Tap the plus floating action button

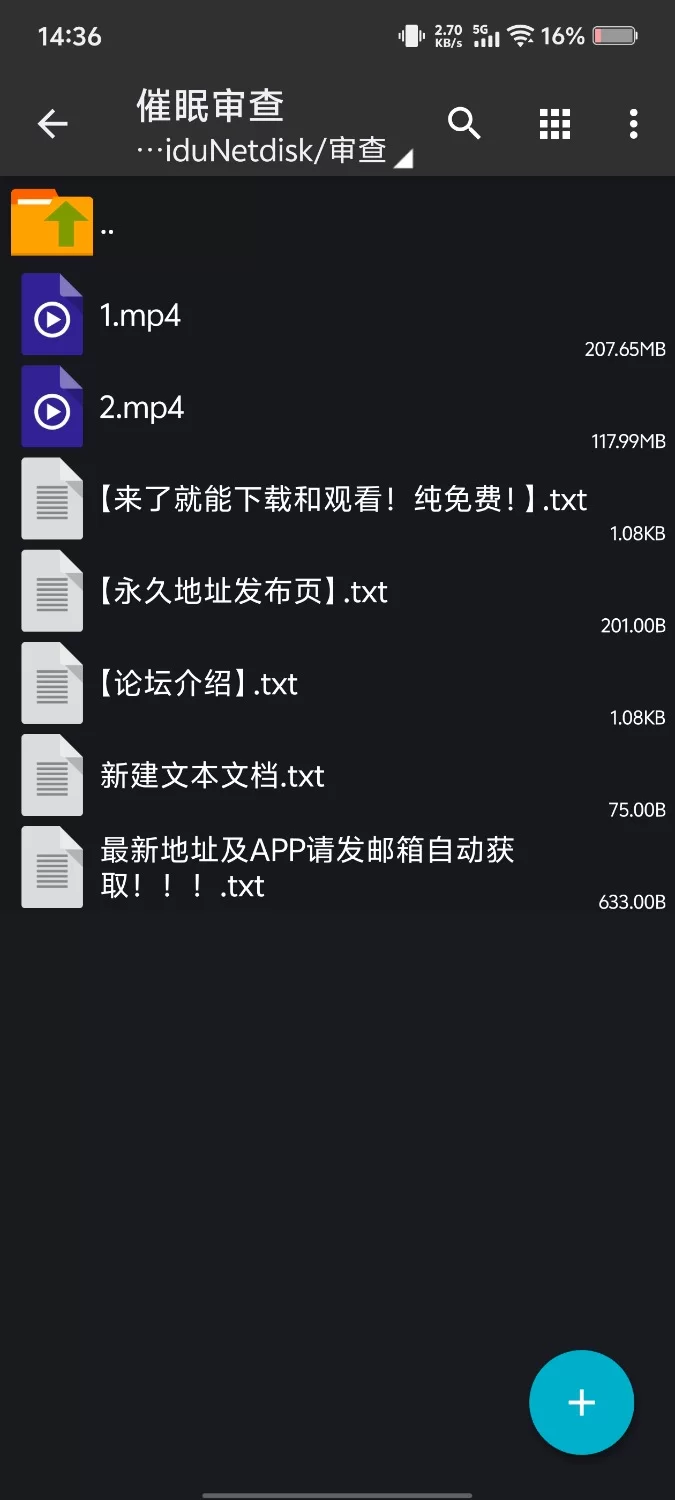coord(581,1402)
